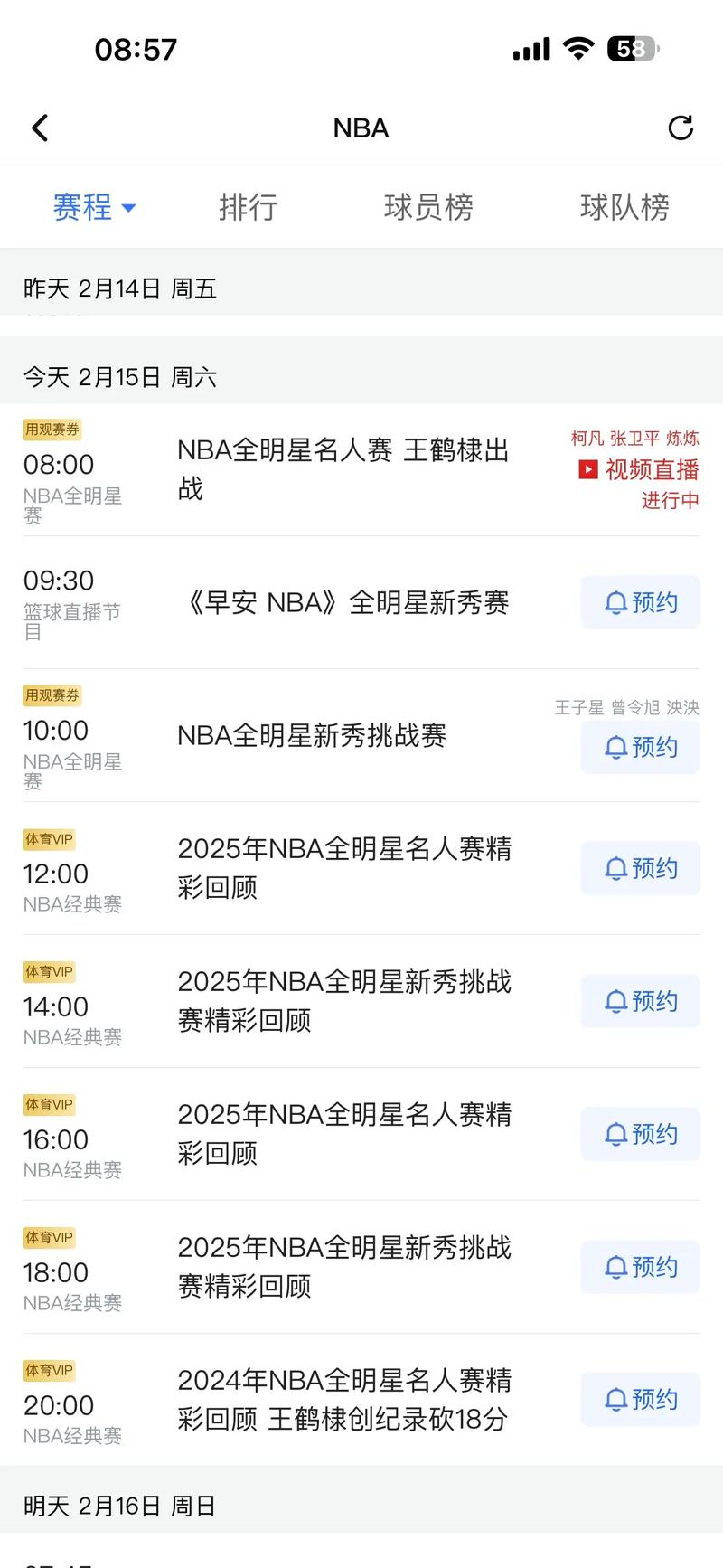Toggle the reminder for the 14:00 replay
This screenshot has width=723, height=1568.
(x=640, y=1001)
